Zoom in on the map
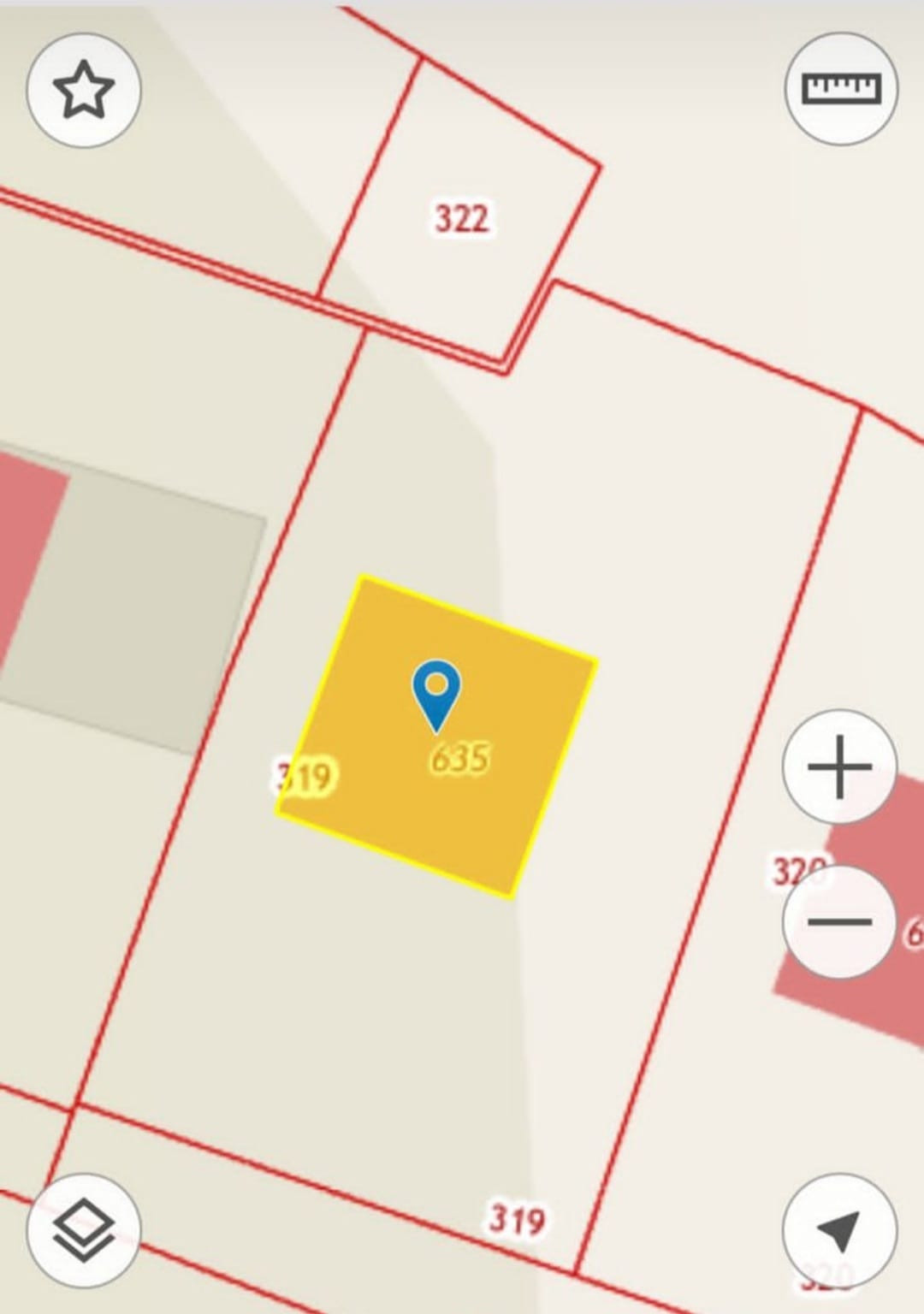 pyautogui.click(x=839, y=766)
